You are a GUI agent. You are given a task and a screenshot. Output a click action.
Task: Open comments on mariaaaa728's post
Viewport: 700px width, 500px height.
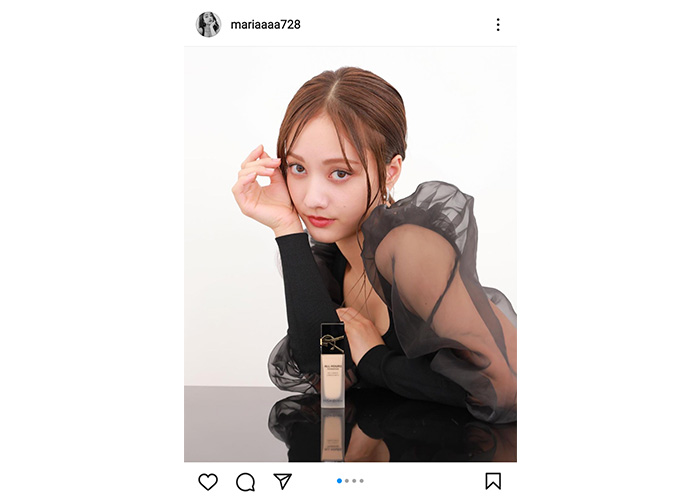point(245,482)
